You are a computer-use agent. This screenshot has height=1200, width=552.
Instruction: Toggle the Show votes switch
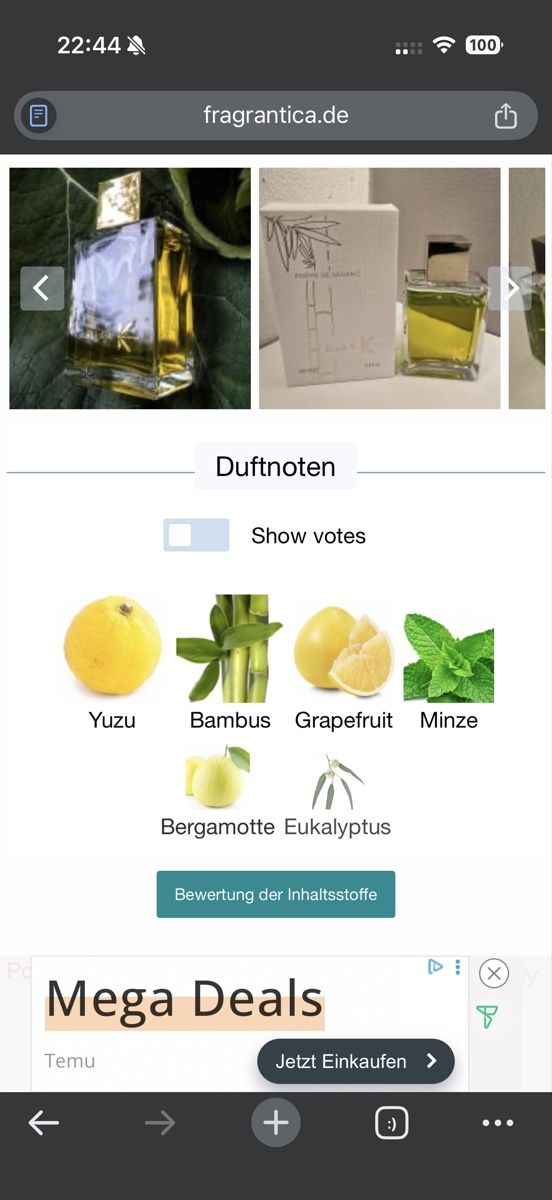tap(197, 535)
